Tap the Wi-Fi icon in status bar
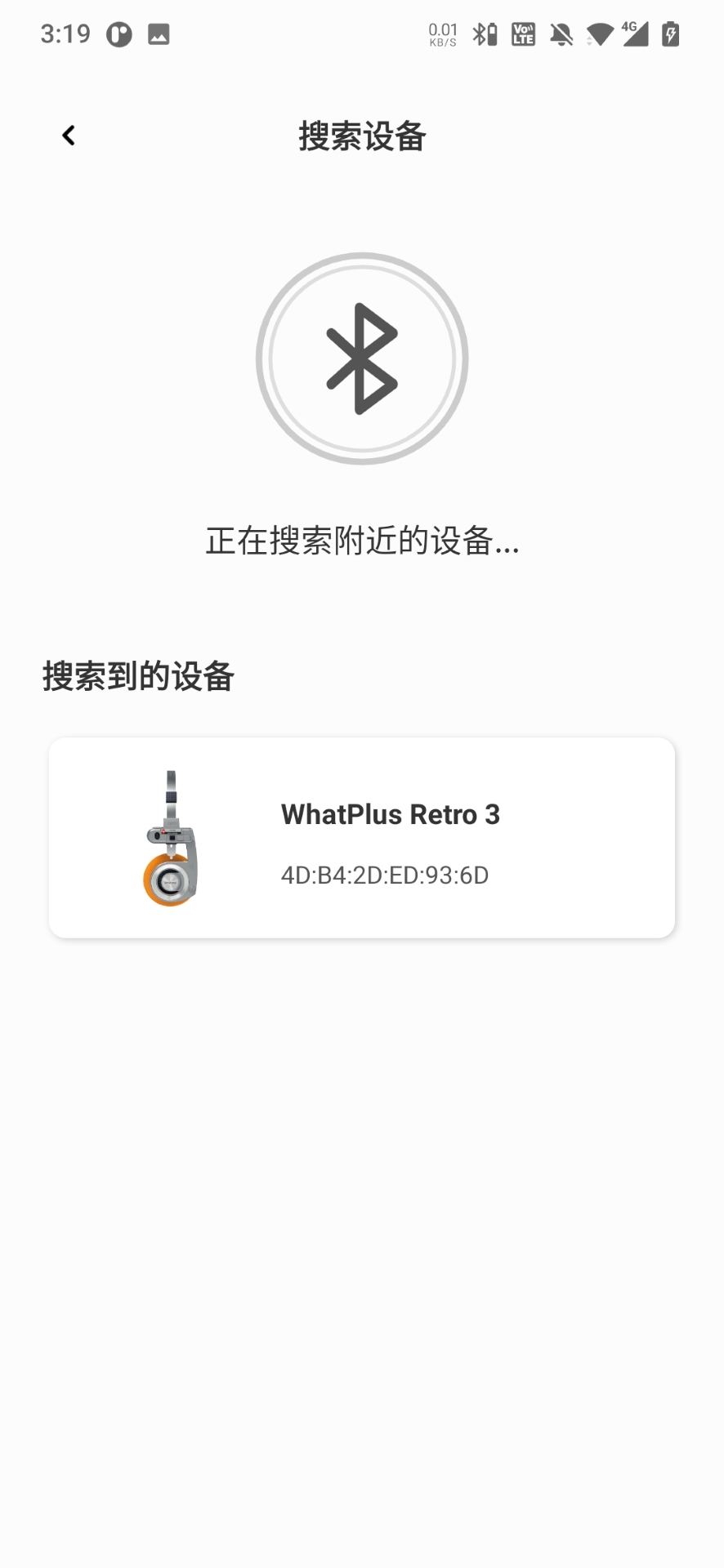 point(600,34)
